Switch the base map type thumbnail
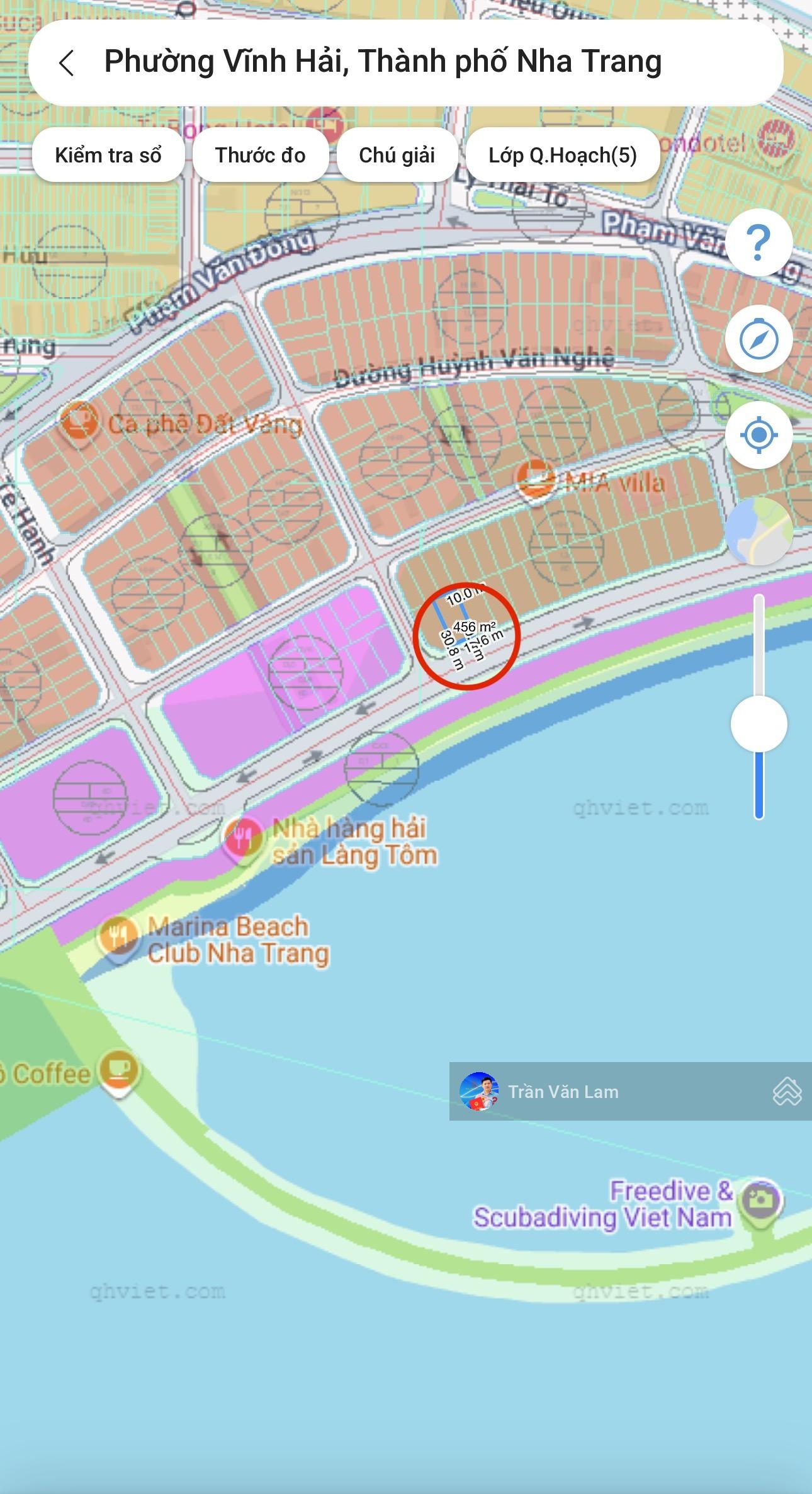 click(x=758, y=531)
